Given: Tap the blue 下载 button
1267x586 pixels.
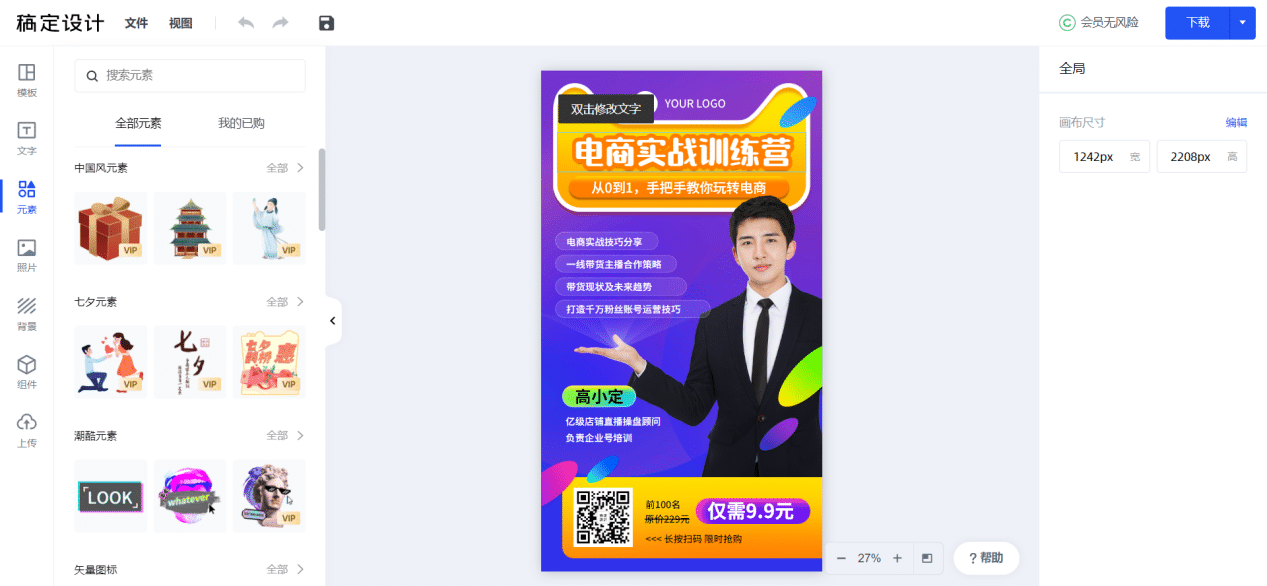Looking at the screenshot, I should pyautogui.click(x=1197, y=23).
